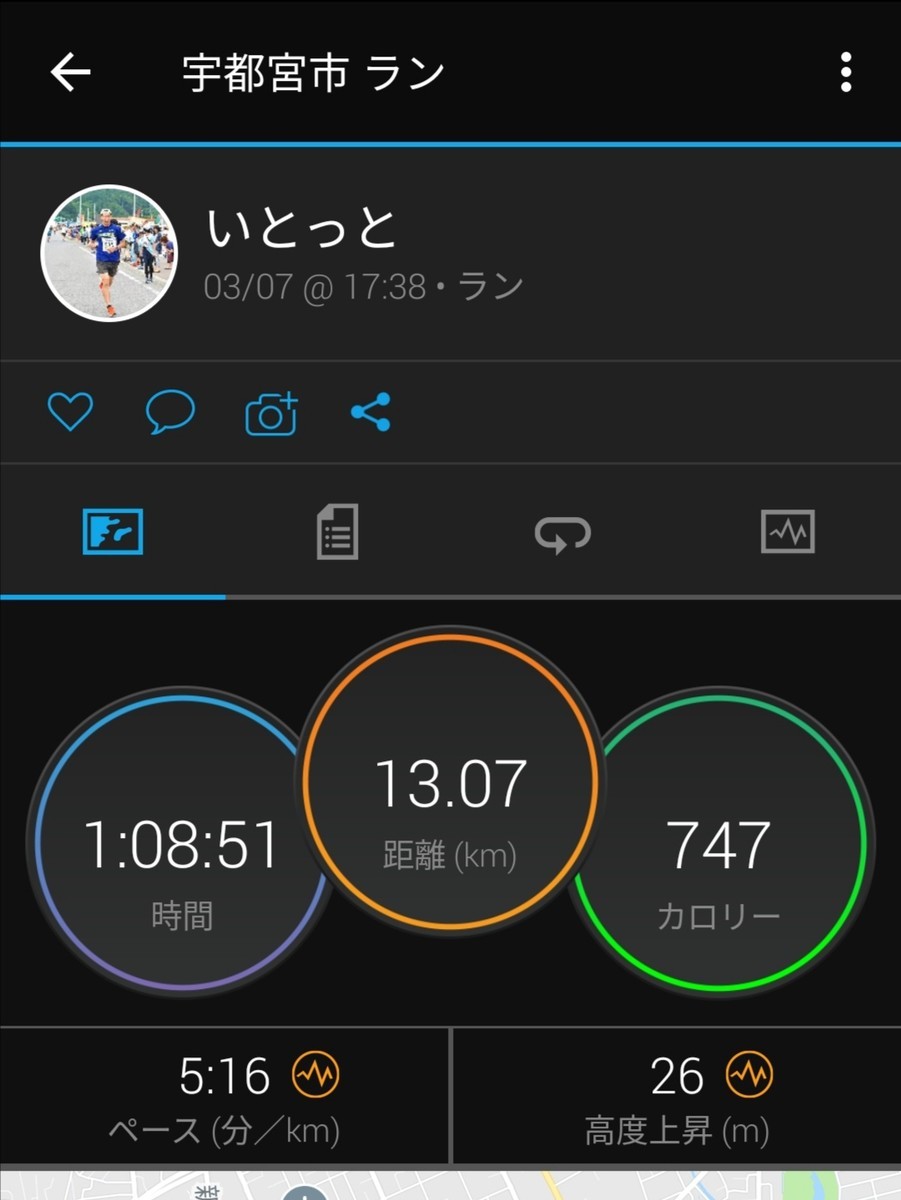The height and width of the screenshot is (1200, 901).
Task: Open the charts graph icon
Action: tap(787, 533)
